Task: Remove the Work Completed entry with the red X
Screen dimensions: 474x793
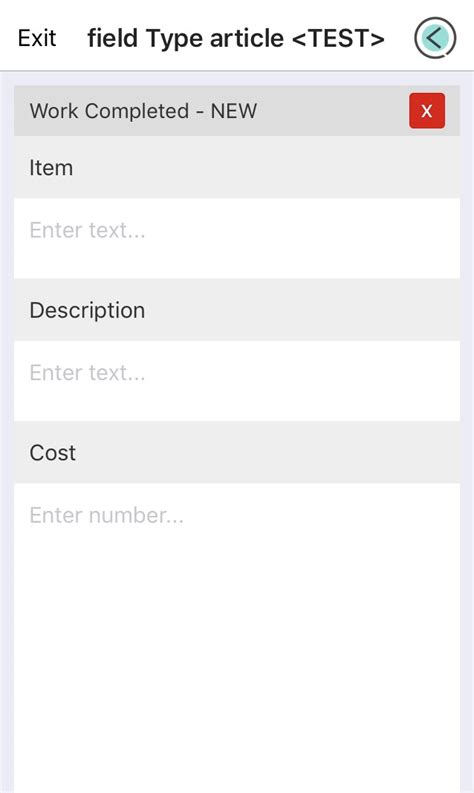Action: click(x=427, y=111)
